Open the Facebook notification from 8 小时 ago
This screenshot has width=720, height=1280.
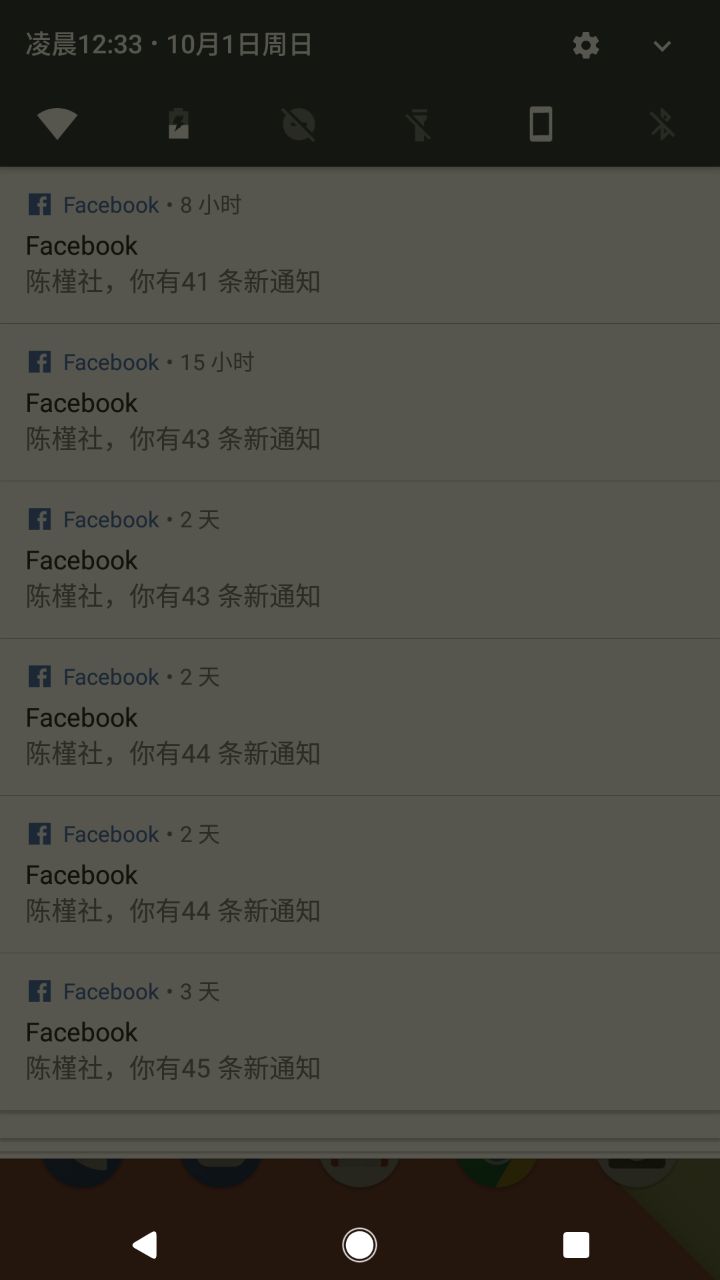(360, 246)
